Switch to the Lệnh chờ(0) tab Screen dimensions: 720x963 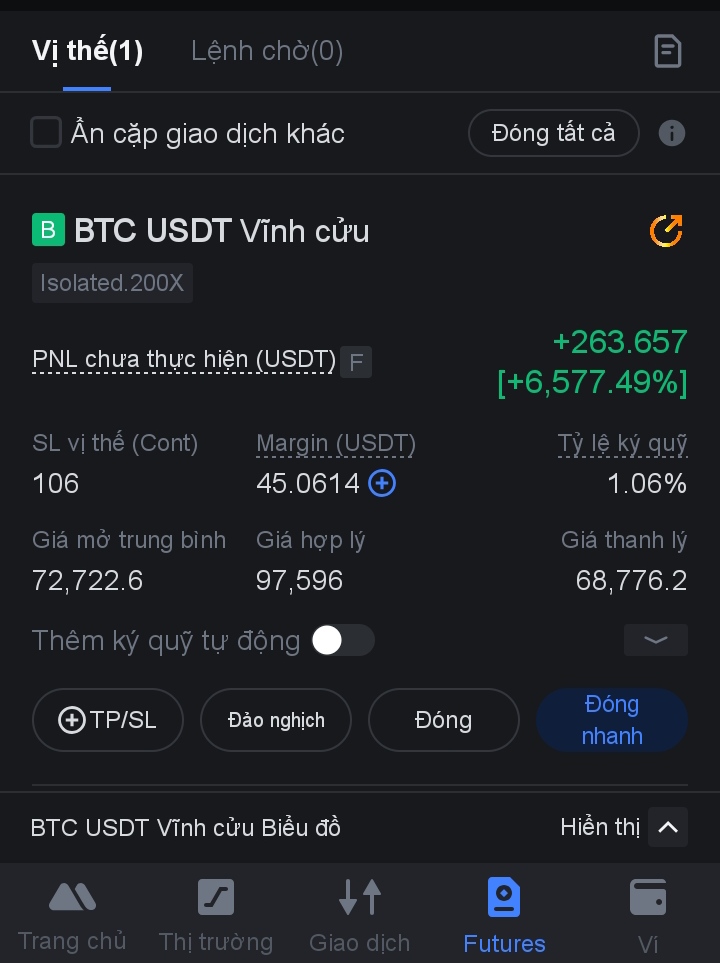[267, 52]
